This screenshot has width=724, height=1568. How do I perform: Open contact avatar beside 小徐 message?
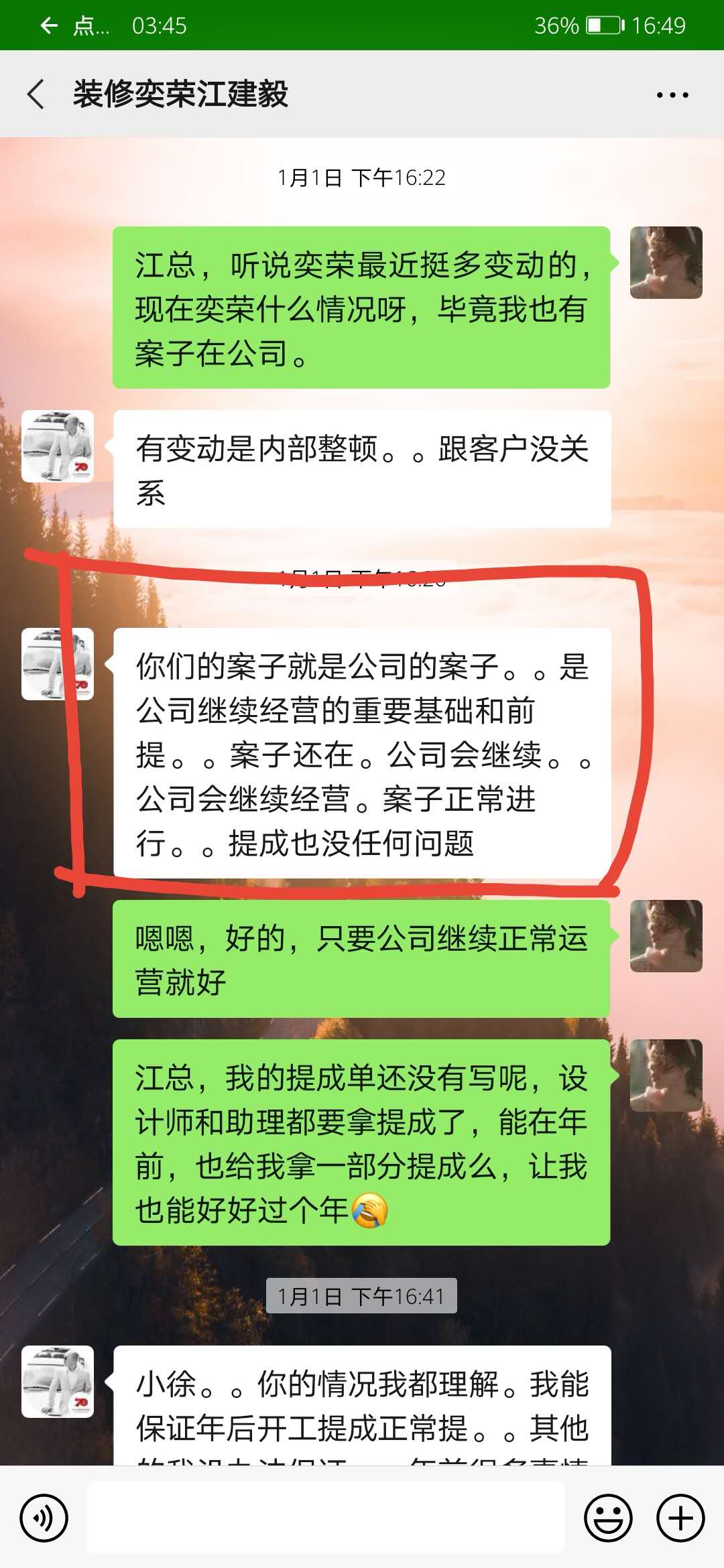pos(58,1382)
